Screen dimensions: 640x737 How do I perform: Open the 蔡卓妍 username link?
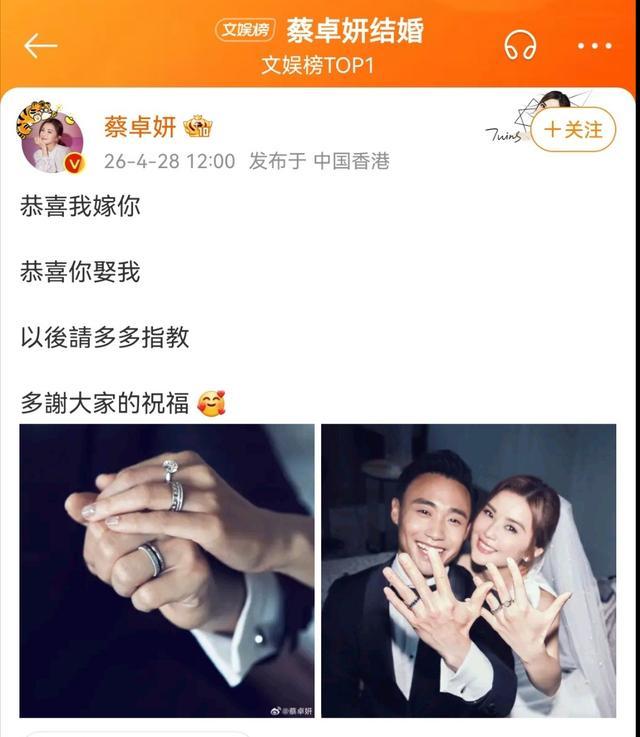pos(140,127)
